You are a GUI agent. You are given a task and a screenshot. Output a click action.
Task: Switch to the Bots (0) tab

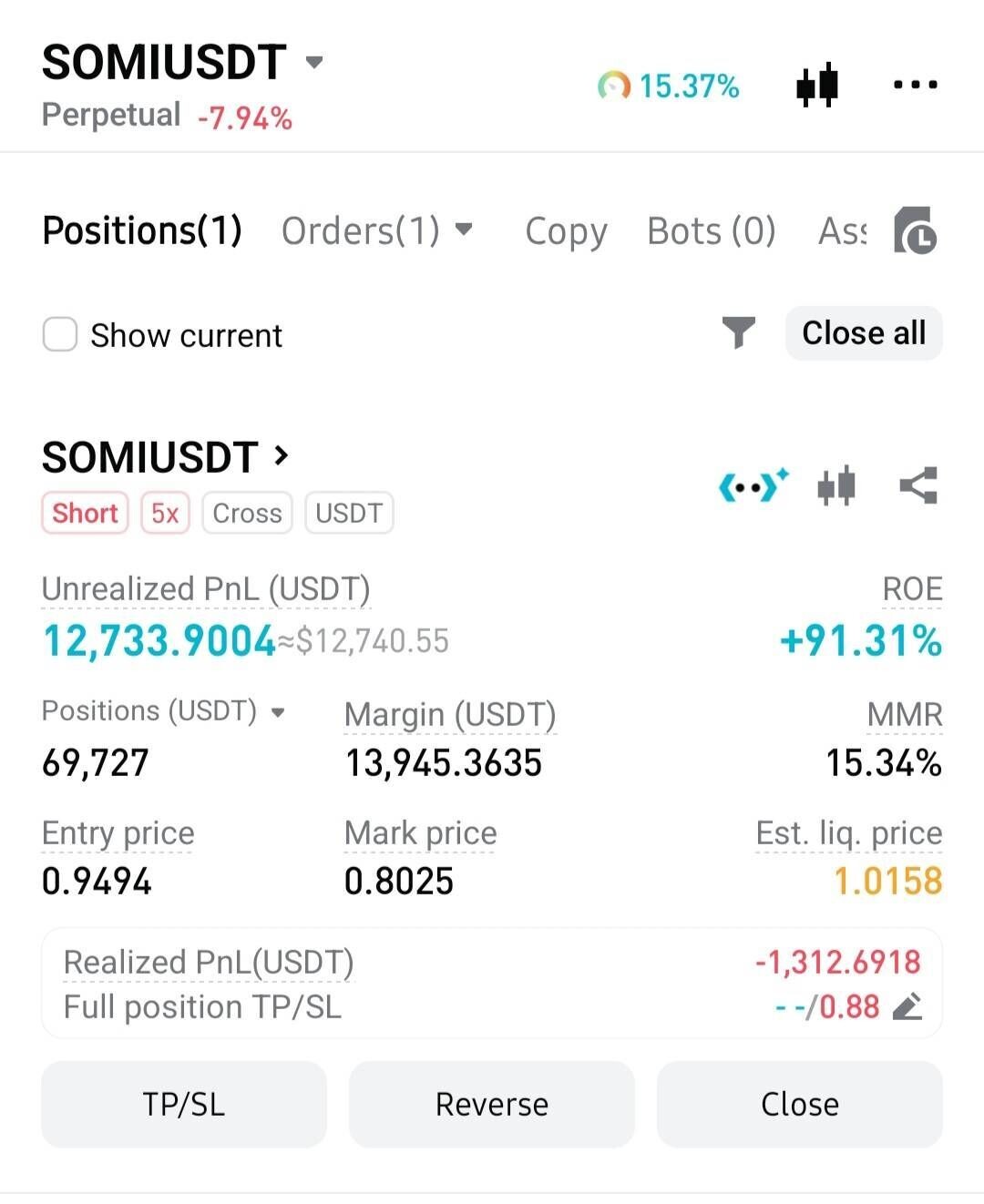[711, 231]
